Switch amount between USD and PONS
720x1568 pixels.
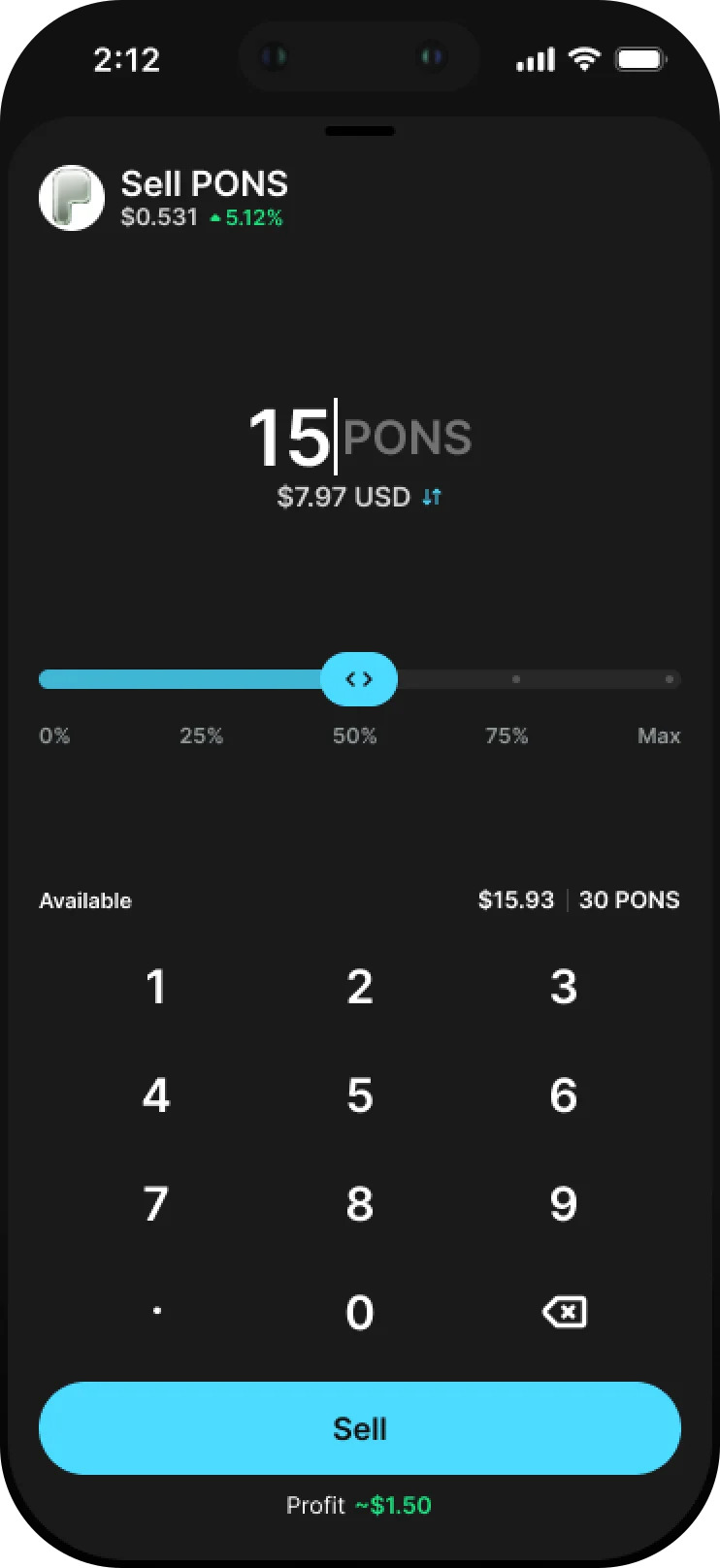pyautogui.click(x=432, y=497)
